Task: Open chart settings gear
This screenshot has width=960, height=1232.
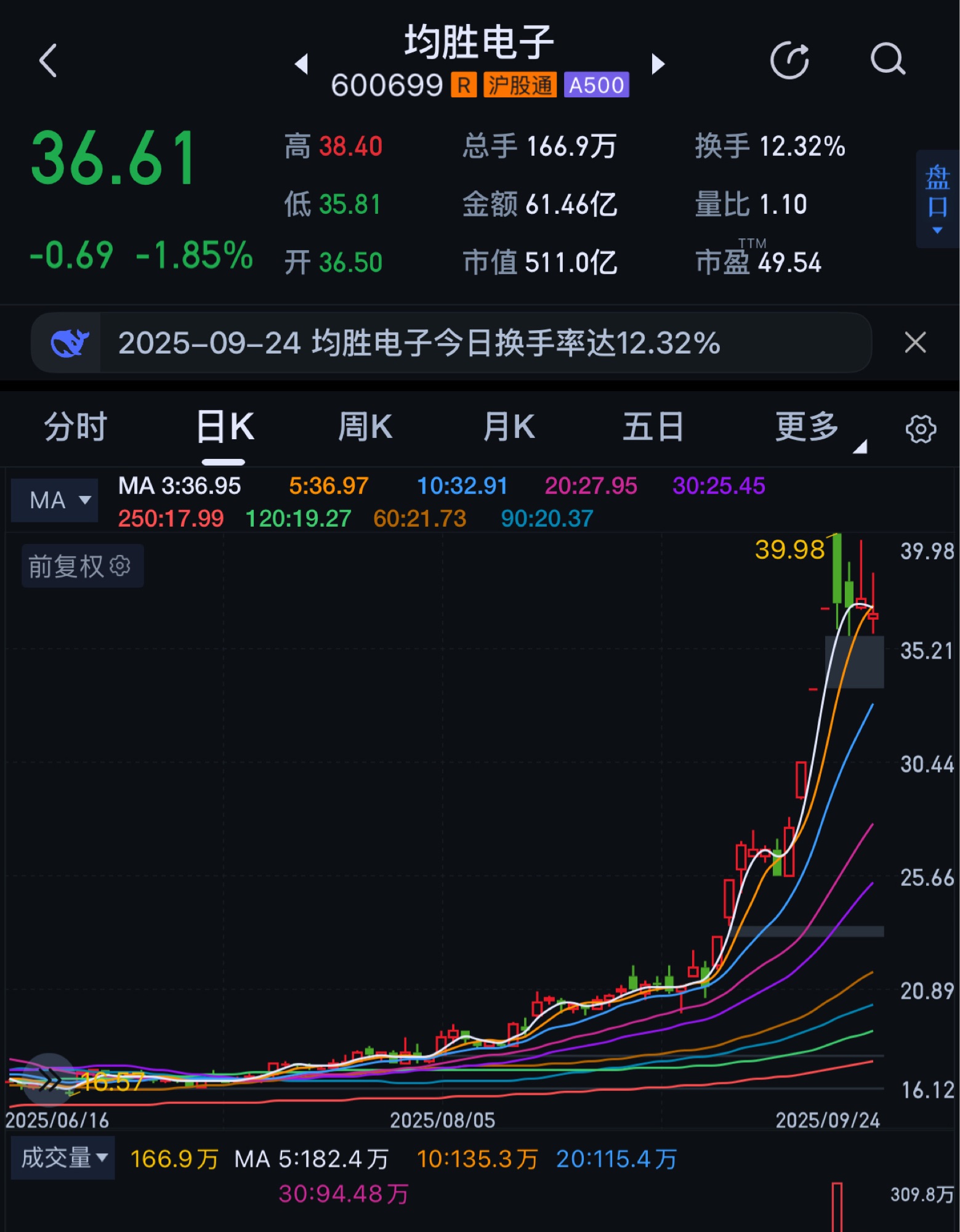Action: (921, 429)
